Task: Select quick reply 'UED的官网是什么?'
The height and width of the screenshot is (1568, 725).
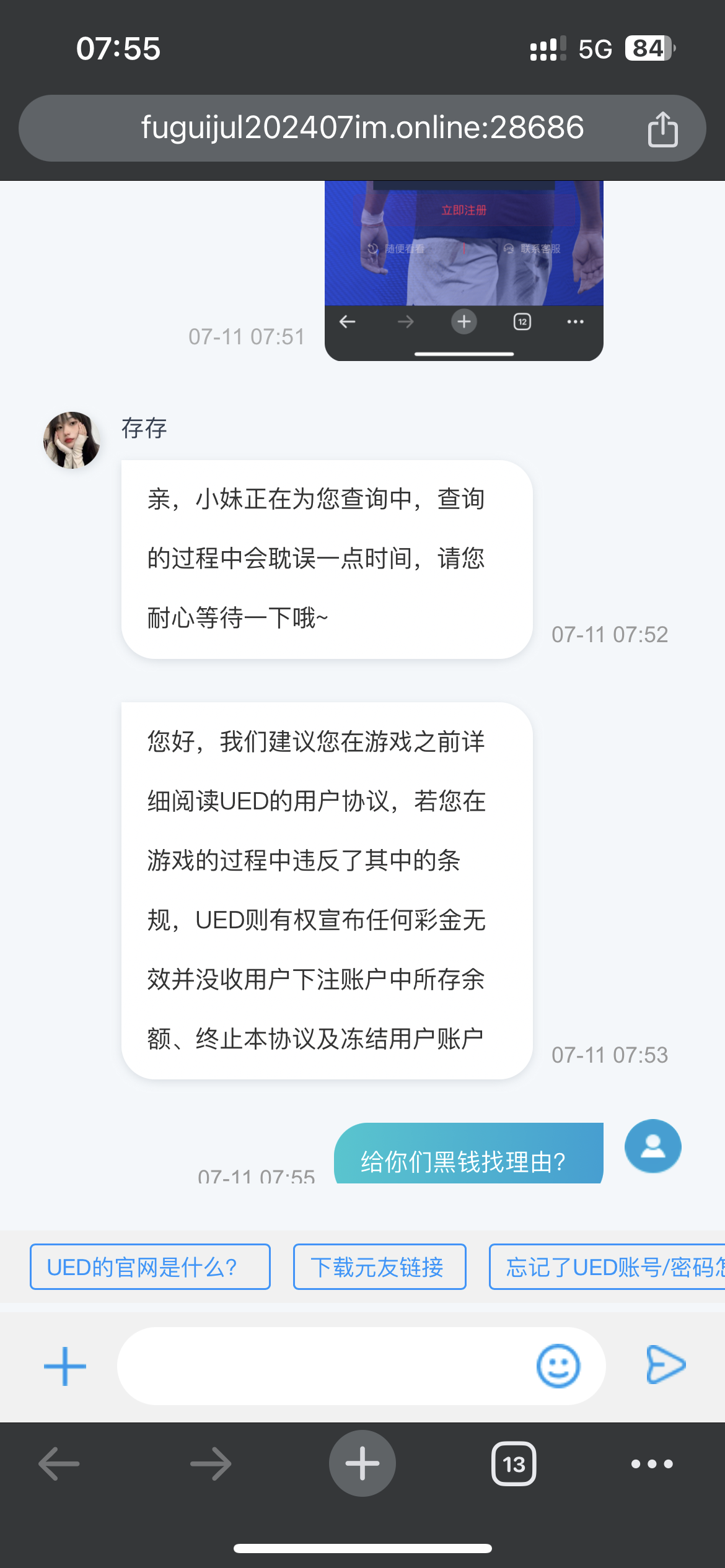Action: tap(149, 1267)
